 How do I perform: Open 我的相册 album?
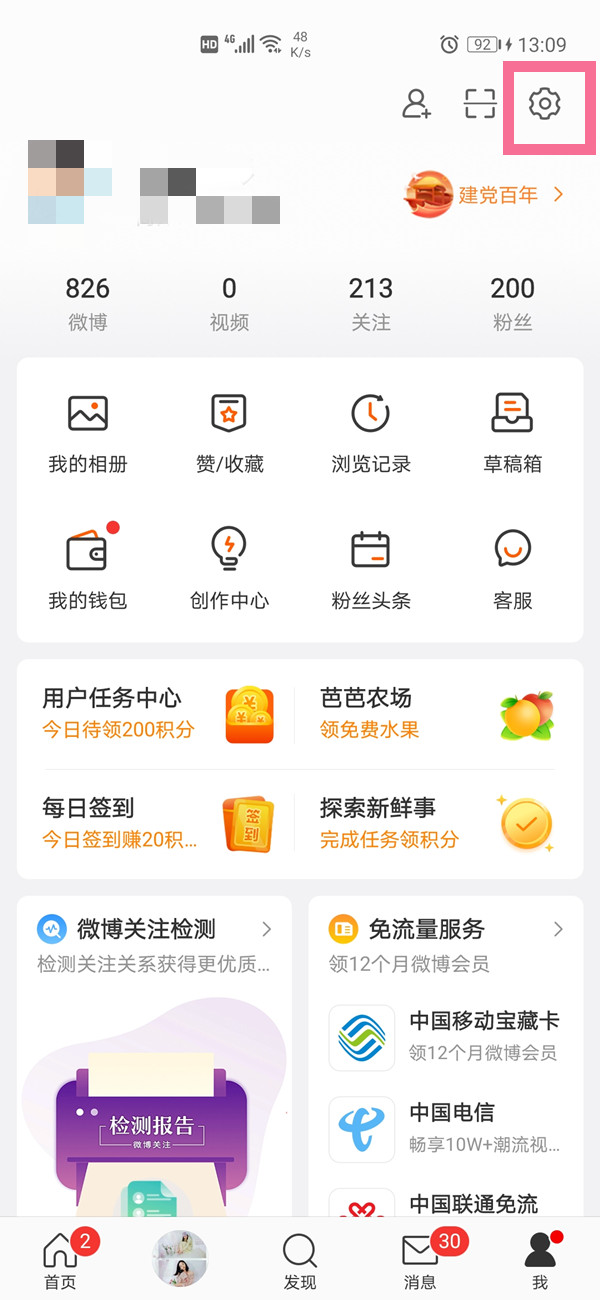(x=88, y=433)
